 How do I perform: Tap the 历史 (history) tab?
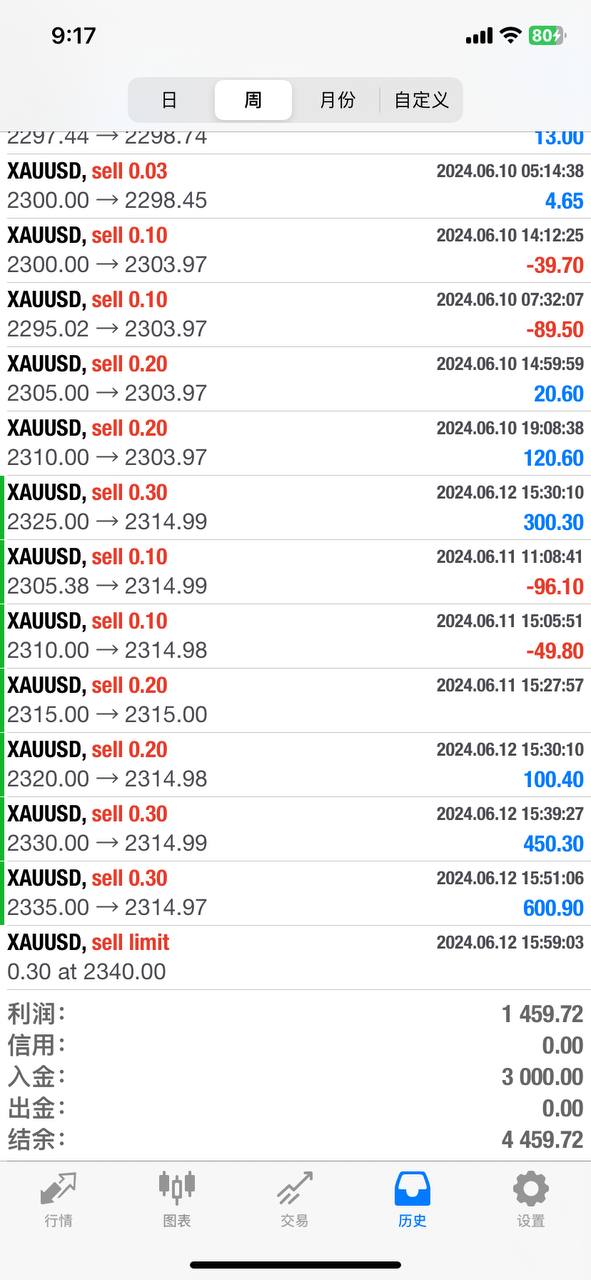pos(412,1199)
